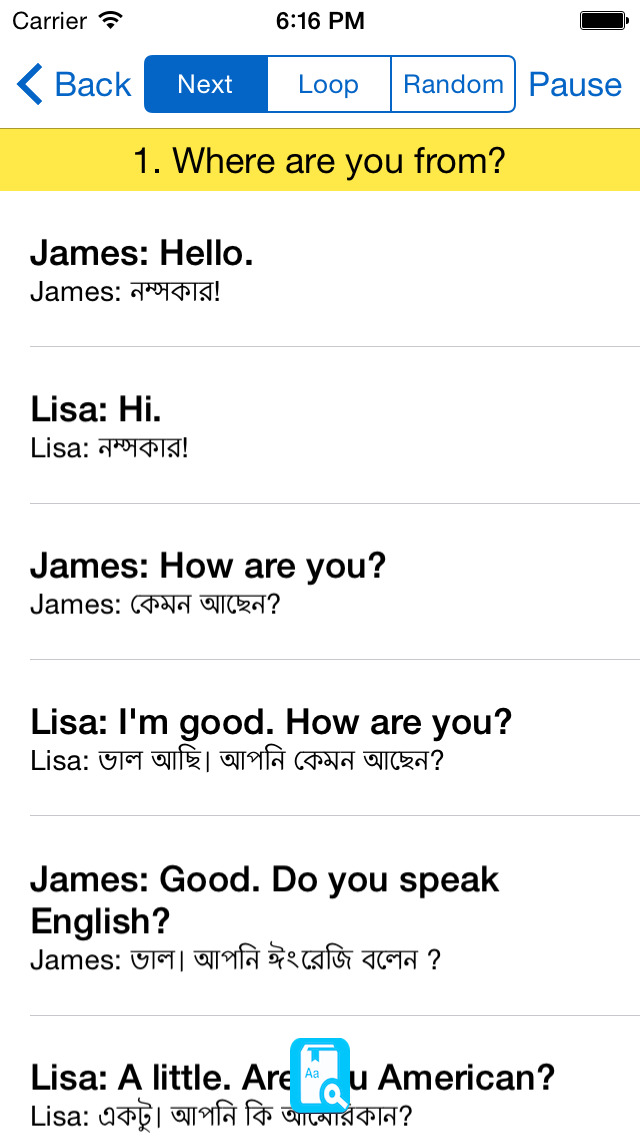Choose "James: Good. Do you speak English?"
640x1136 pixels.
[320, 915]
